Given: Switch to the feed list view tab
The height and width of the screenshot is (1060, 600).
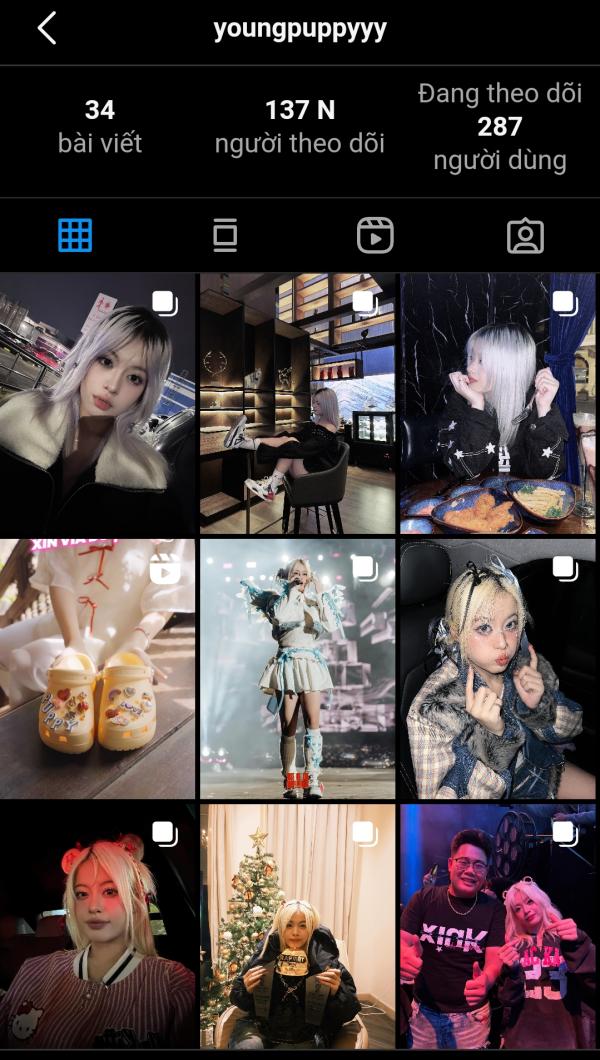Looking at the screenshot, I should tap(225, 236).
